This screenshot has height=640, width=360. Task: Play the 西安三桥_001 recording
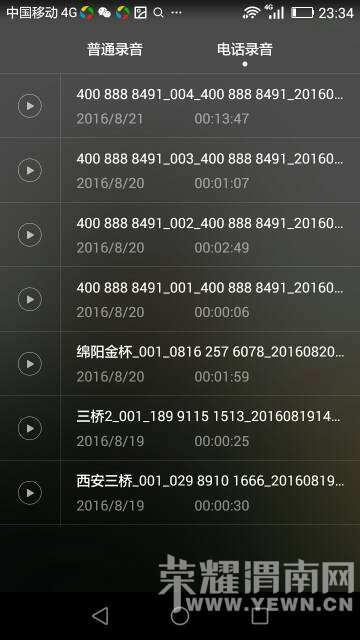30,493
